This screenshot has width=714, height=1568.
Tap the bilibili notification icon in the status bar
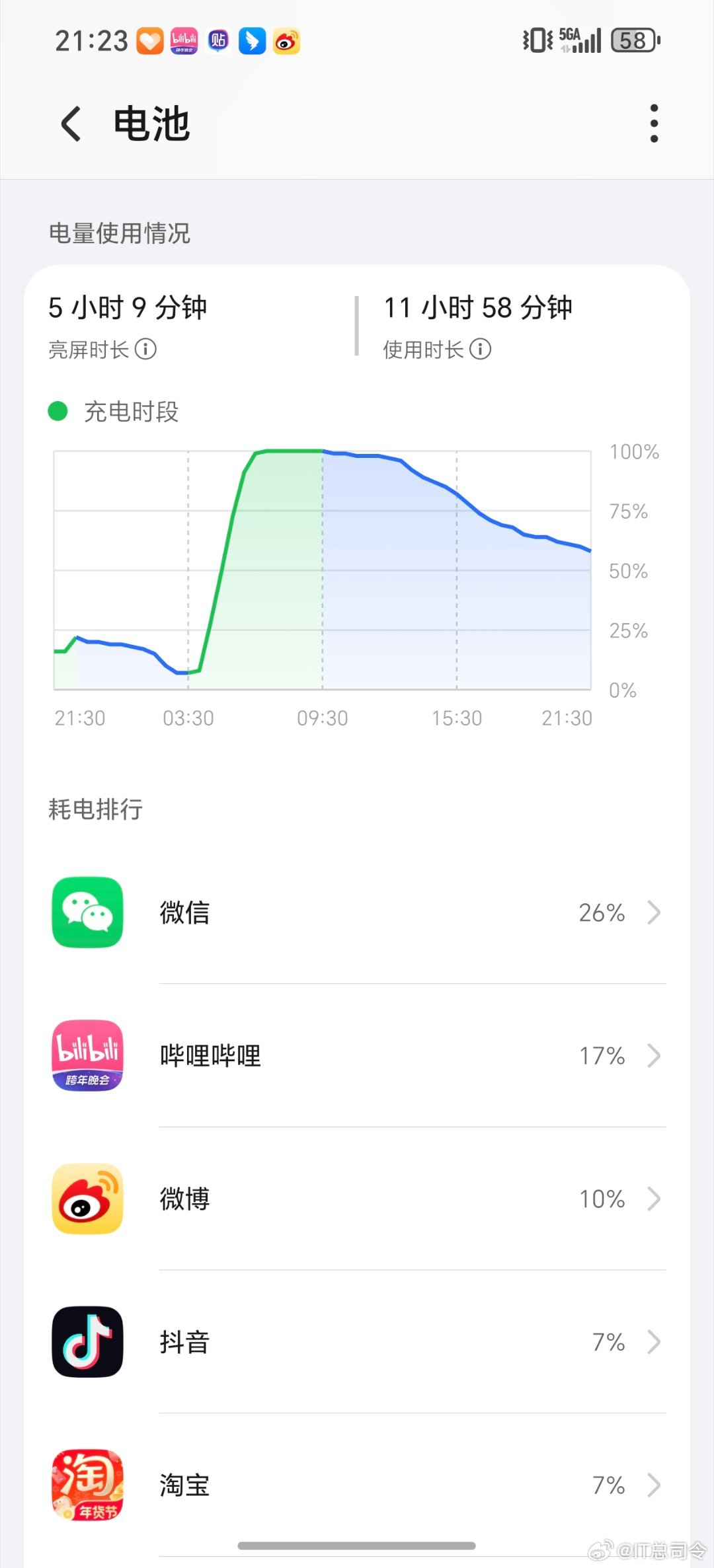(x=182, y=41)
